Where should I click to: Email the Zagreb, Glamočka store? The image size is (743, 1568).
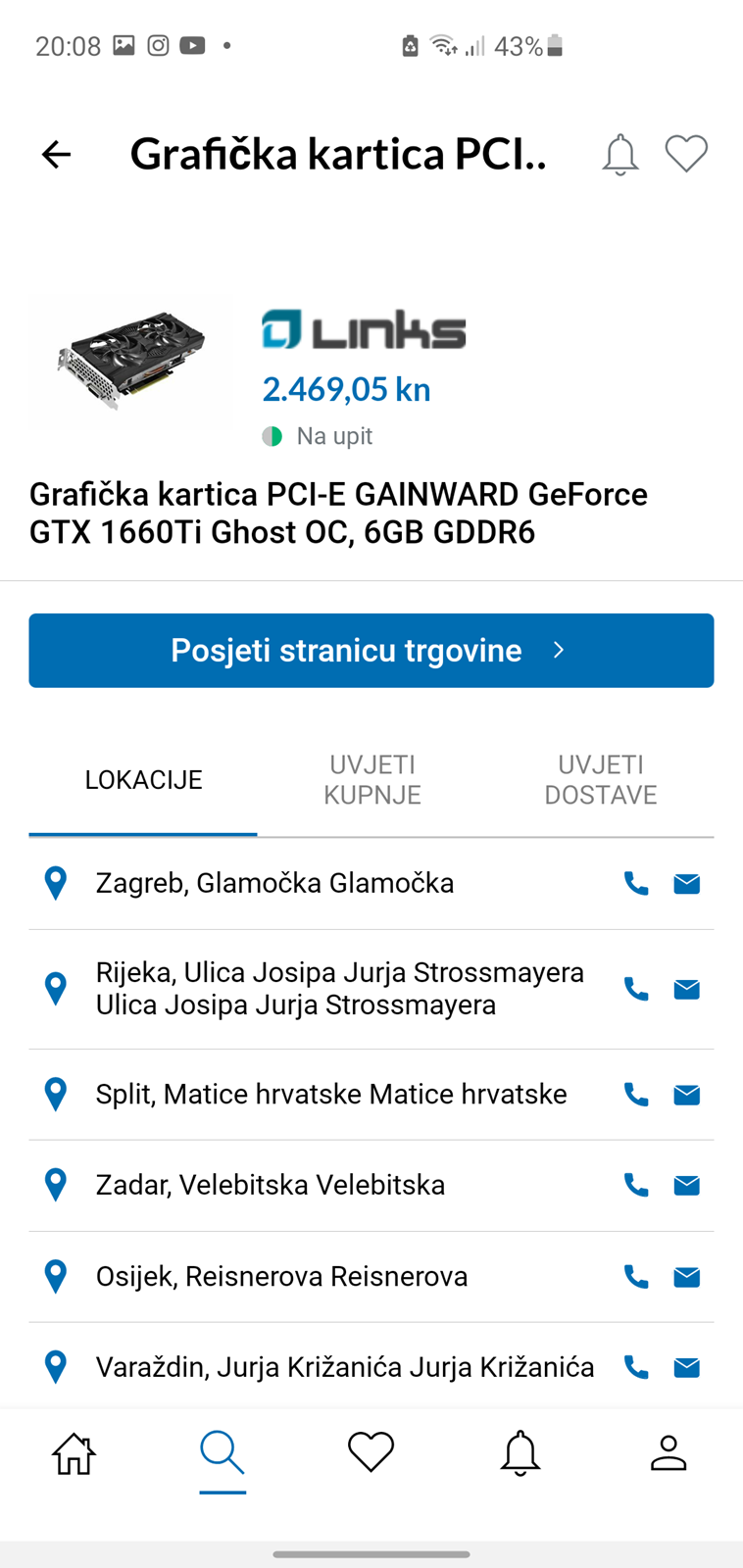coord(687,884)
